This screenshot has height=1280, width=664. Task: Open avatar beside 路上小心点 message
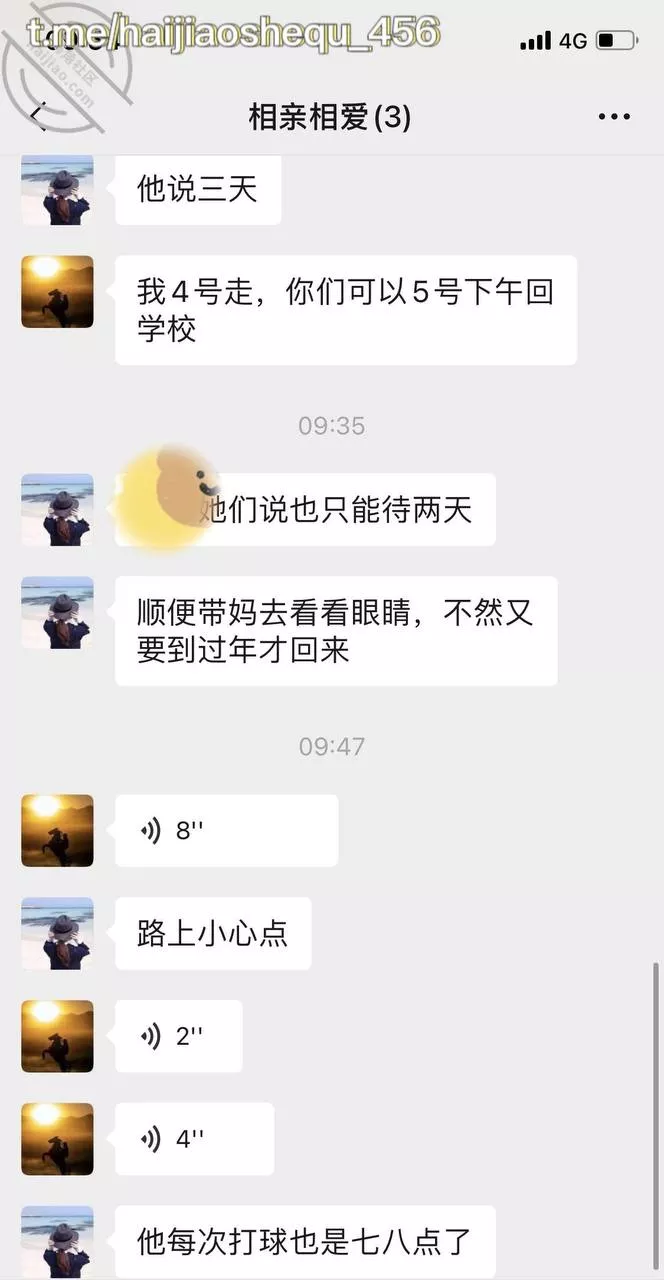(57, 933)
